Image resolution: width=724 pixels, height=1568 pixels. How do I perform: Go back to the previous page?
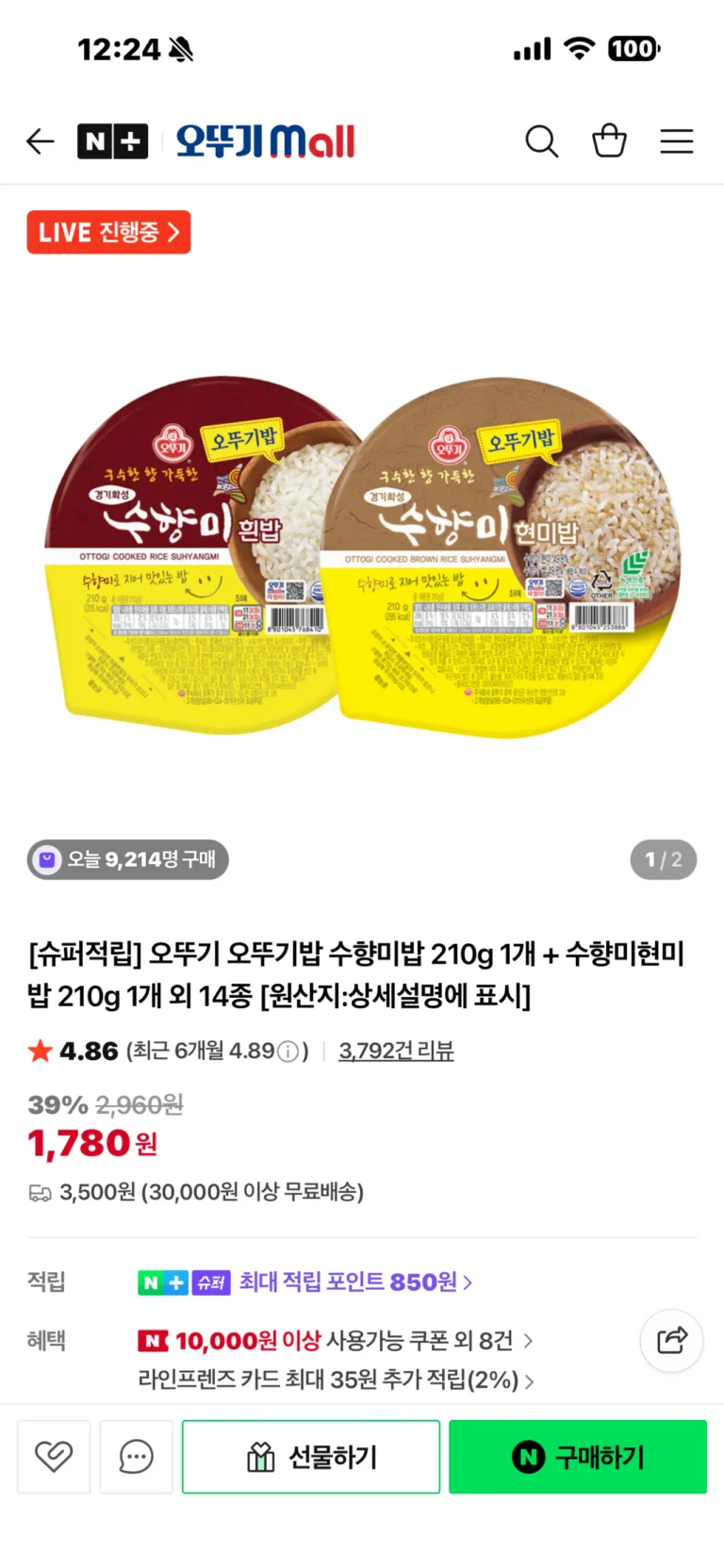[x=41, y=141]
